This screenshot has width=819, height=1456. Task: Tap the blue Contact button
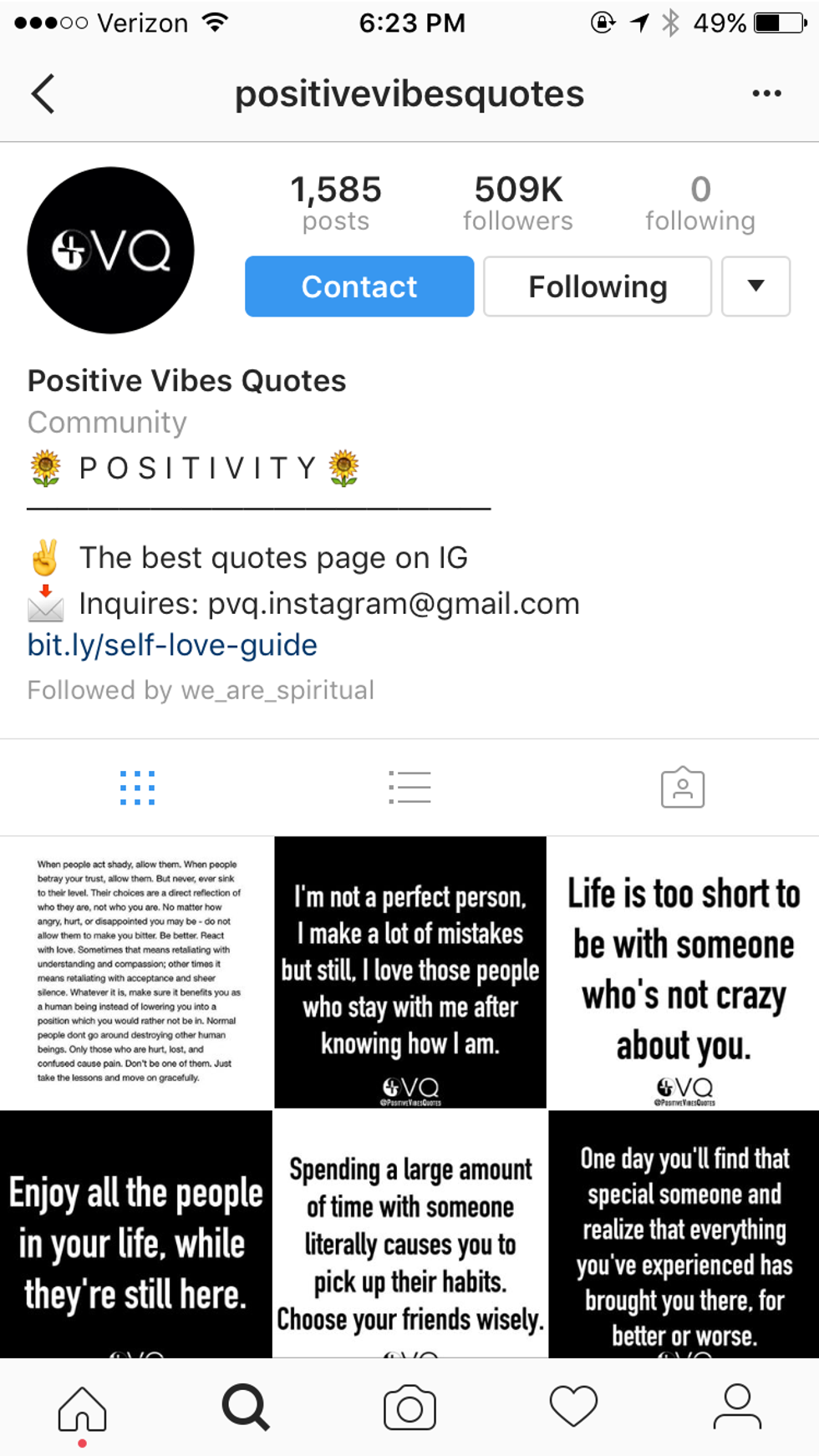point(359,287)
